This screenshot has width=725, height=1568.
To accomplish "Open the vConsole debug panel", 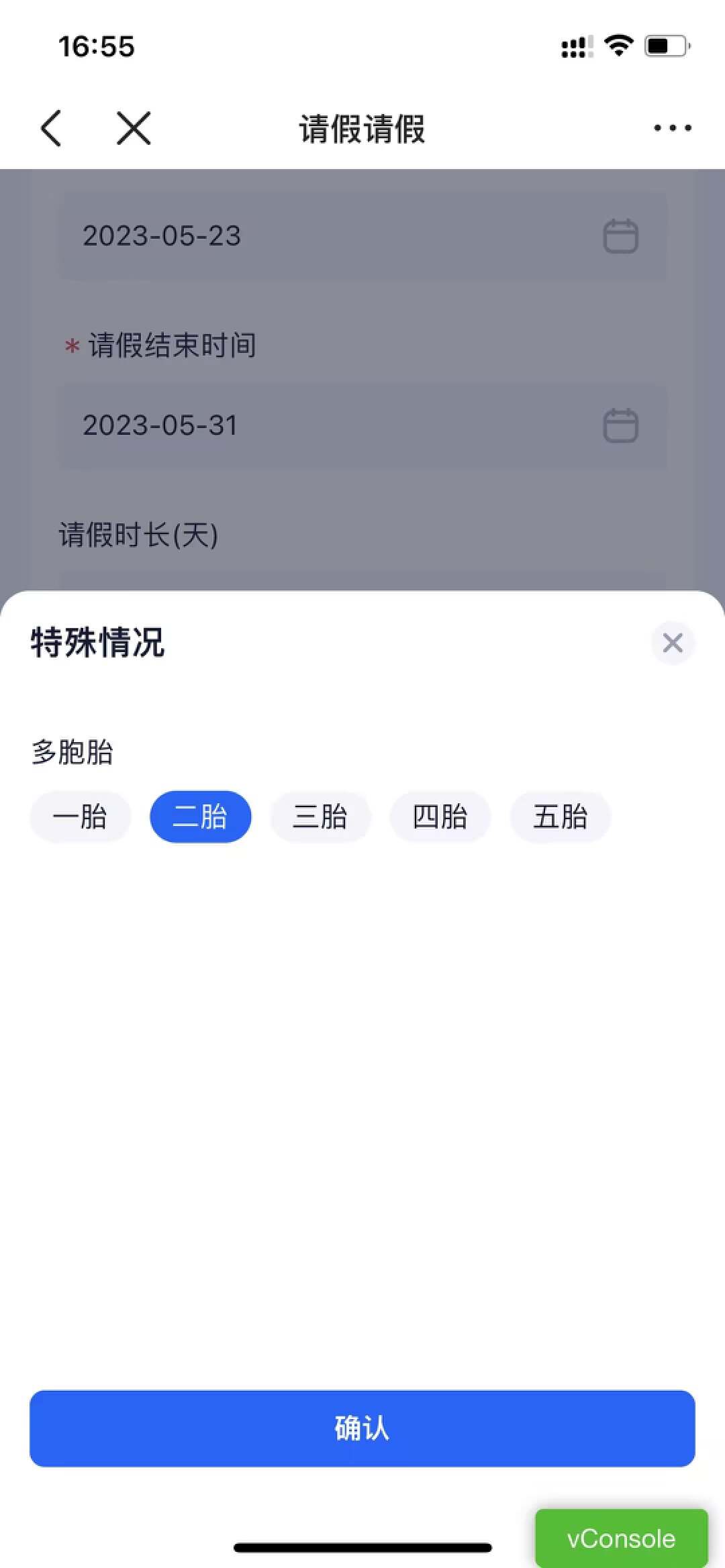I will pos(621,1538).
